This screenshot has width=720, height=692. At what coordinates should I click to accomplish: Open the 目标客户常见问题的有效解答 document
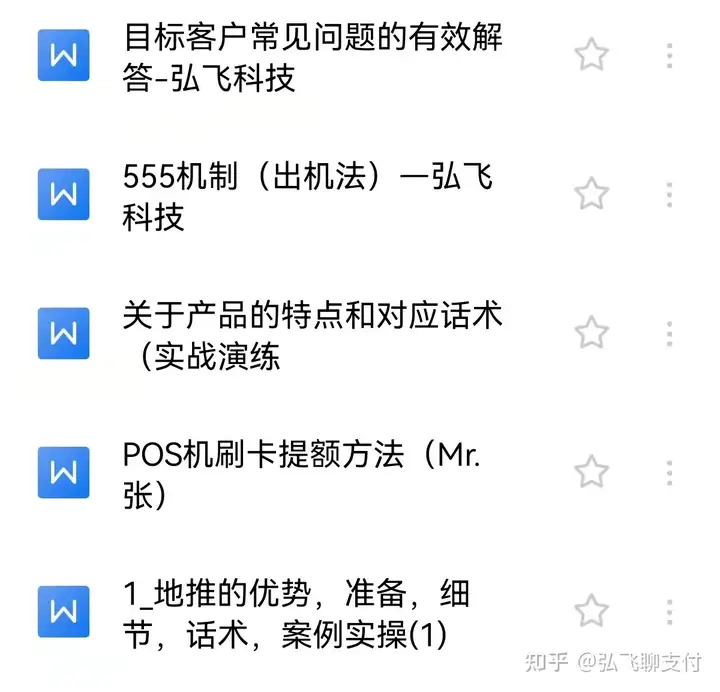pyautogui.click(x=312, y=57)
